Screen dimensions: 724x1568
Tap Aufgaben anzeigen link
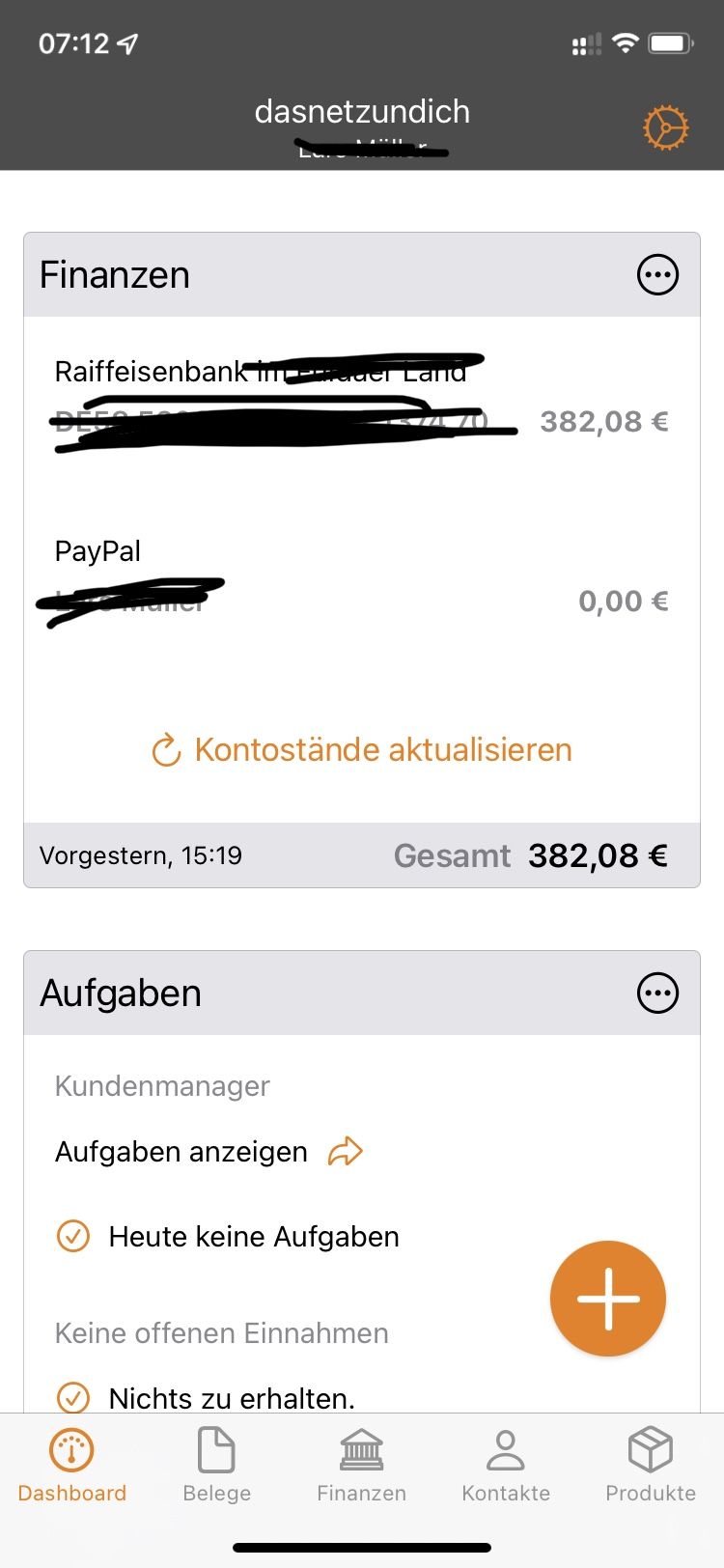tap(209, 1152)
